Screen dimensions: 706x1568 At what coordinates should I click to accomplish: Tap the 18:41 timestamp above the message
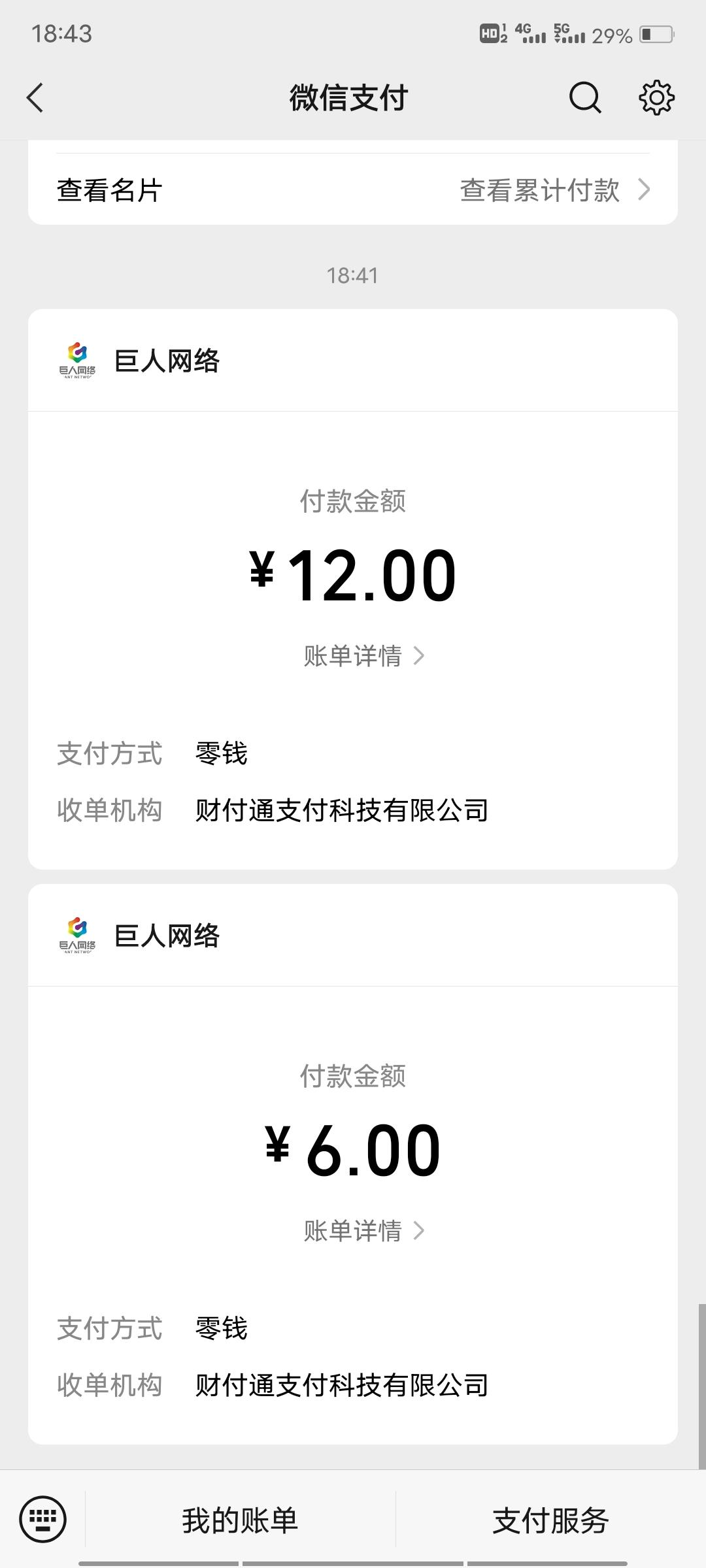pos(353,275)
